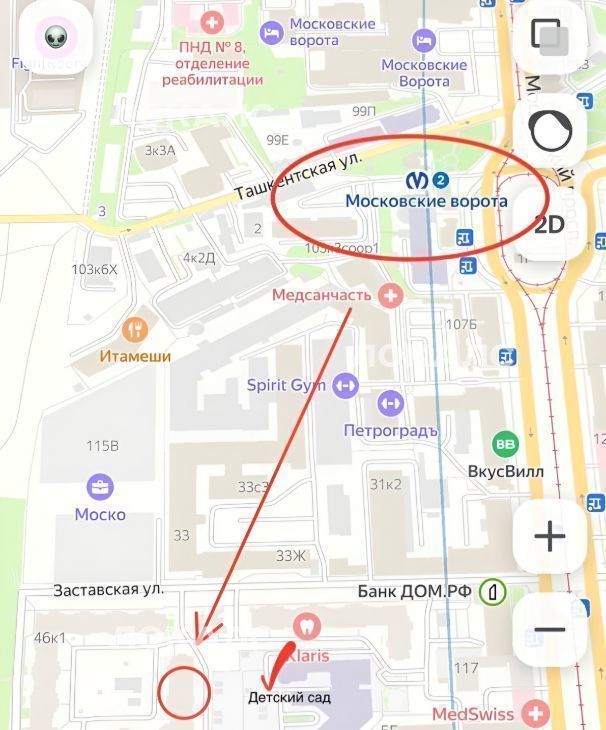Open the Итамеши restaurant marker
Viewport: 606px width, 730px height.
point(135,329)
